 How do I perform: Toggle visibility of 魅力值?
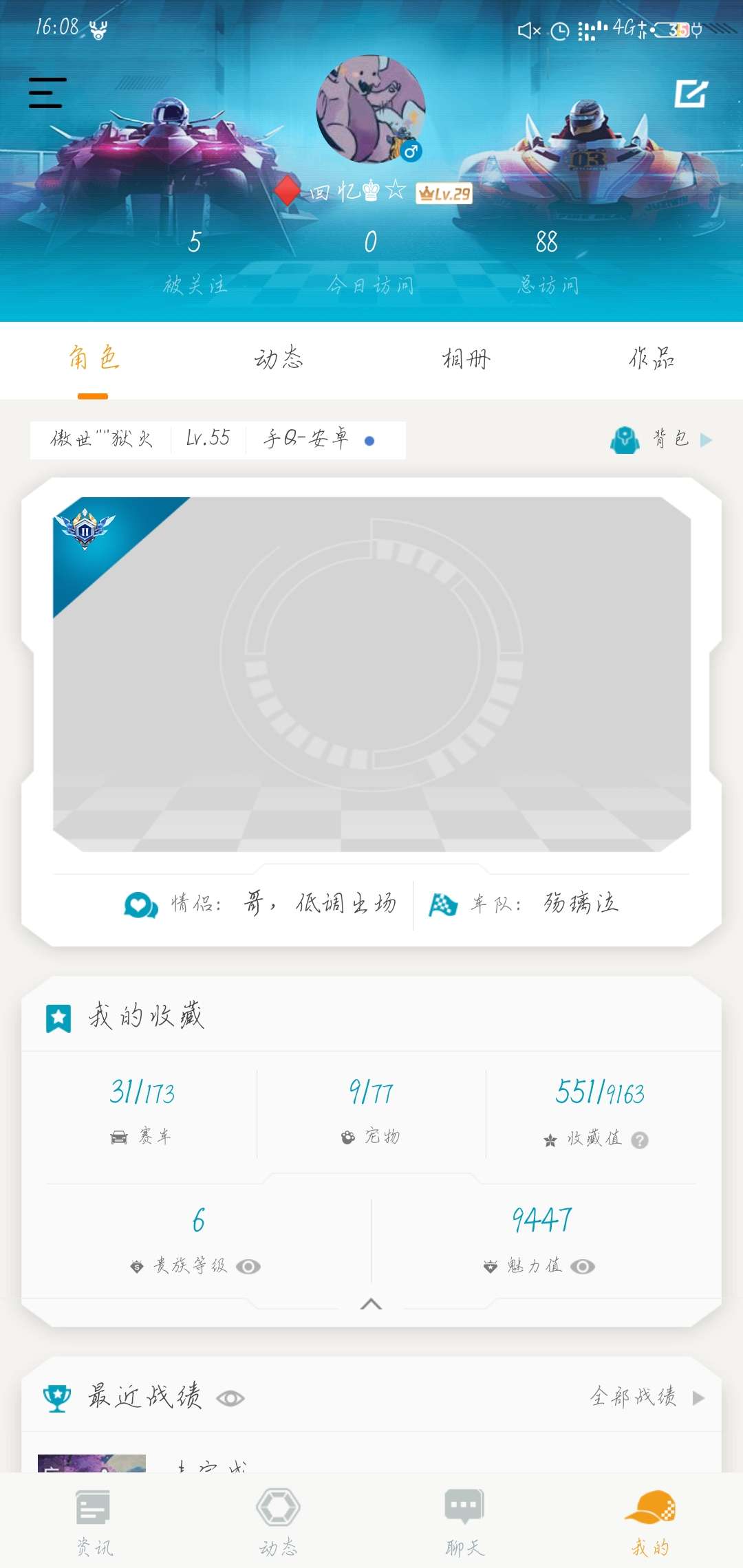(x=583, y=1266)
